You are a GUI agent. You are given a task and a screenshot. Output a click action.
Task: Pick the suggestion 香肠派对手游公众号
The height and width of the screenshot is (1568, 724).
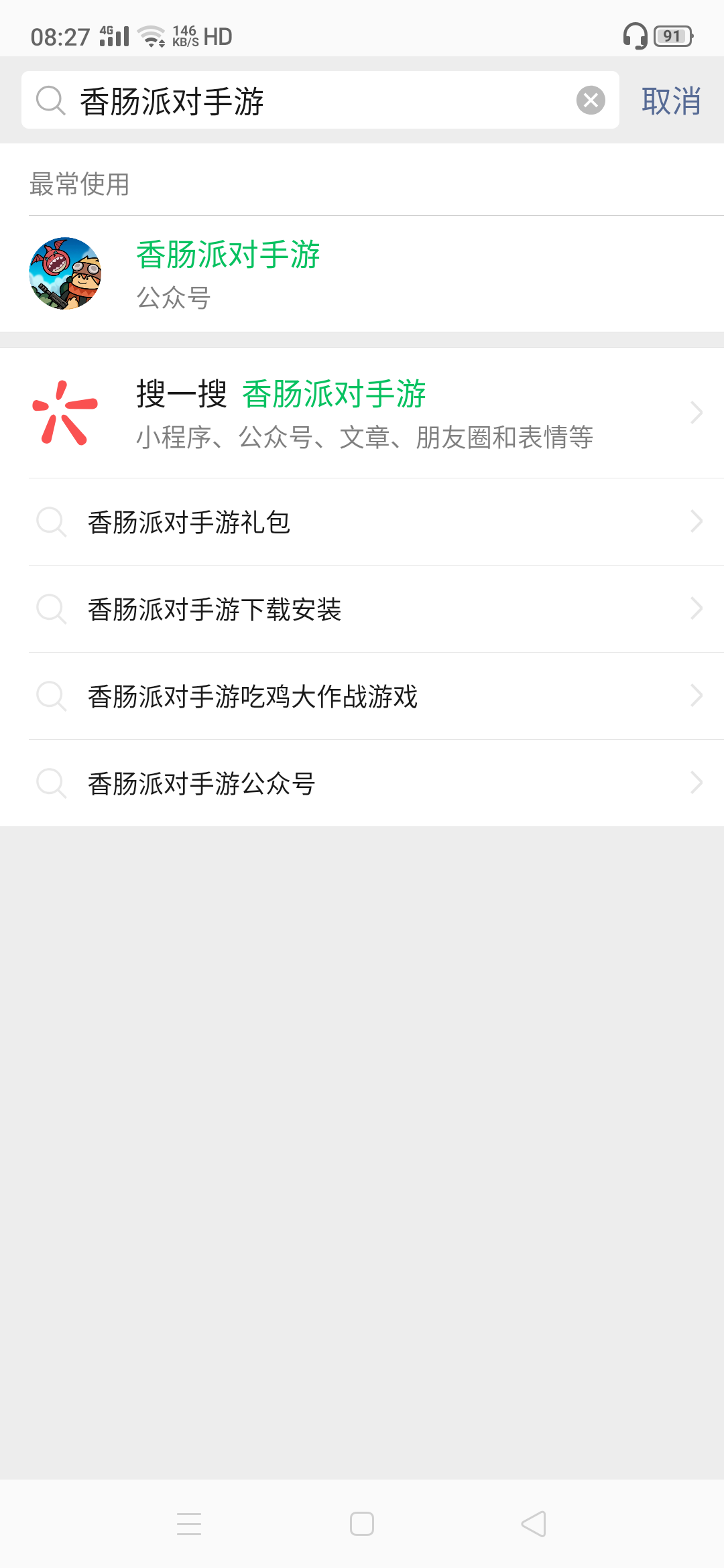point(362,783)
